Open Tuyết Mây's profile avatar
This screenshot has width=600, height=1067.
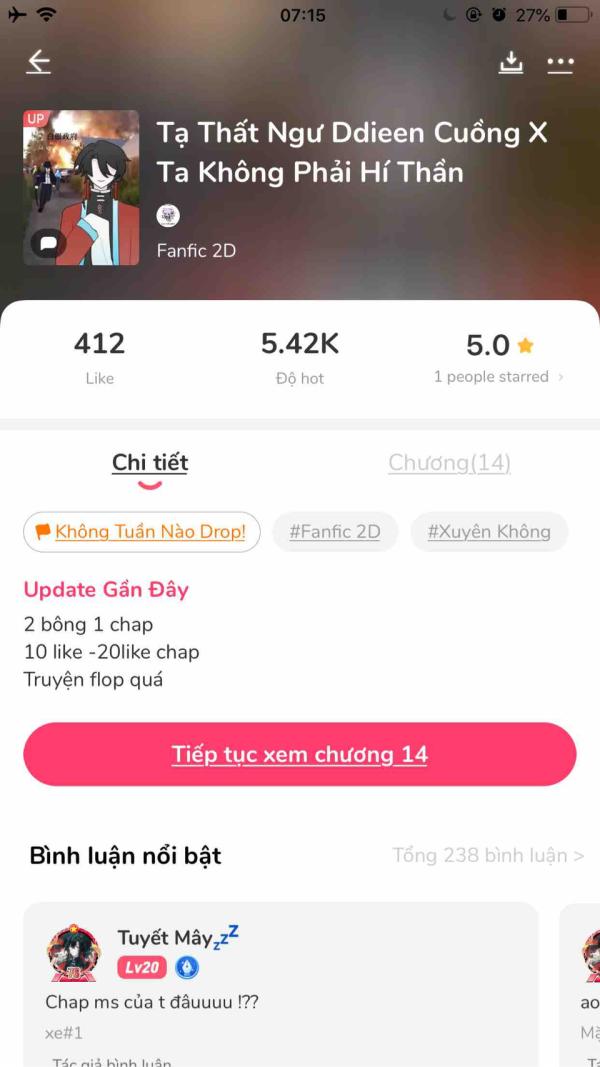73,954
